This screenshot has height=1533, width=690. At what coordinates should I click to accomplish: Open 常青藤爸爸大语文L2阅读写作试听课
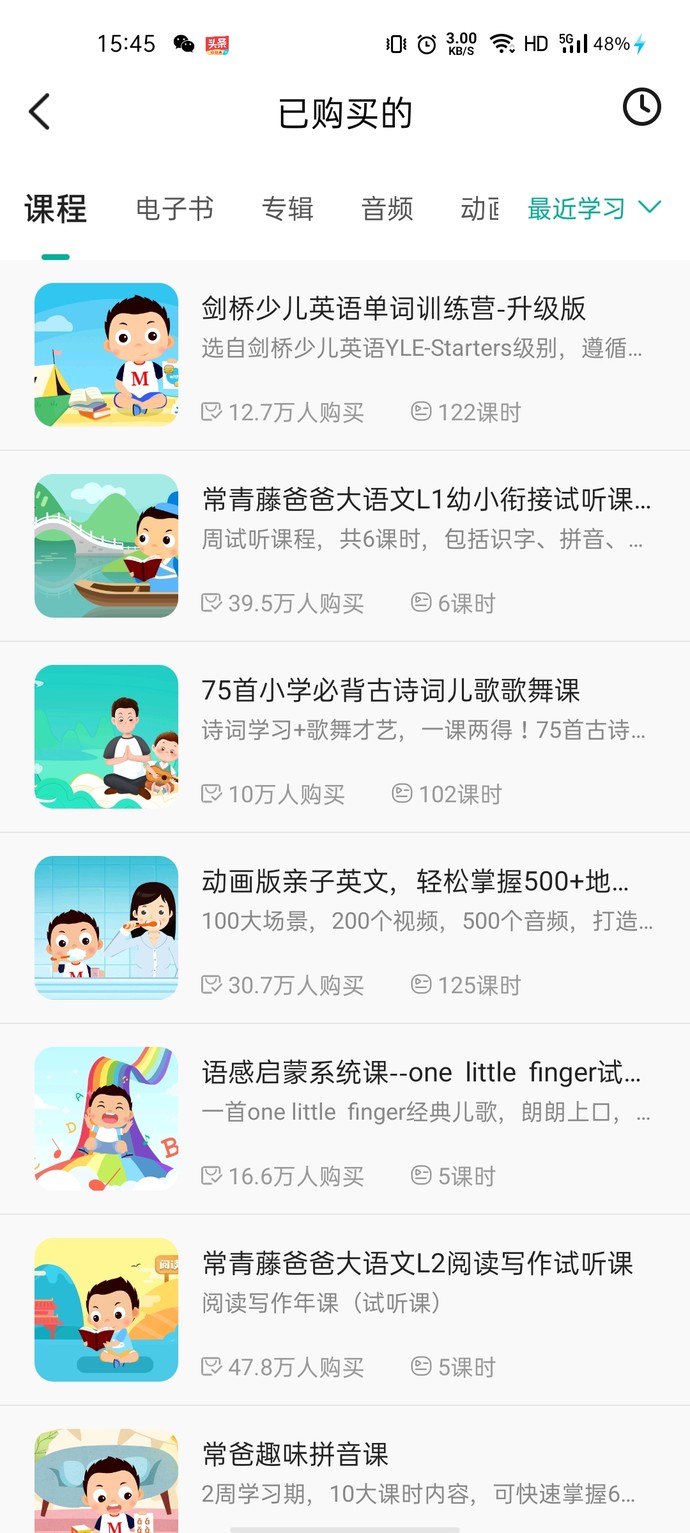pyautogui.click(x=418, y=1264)
